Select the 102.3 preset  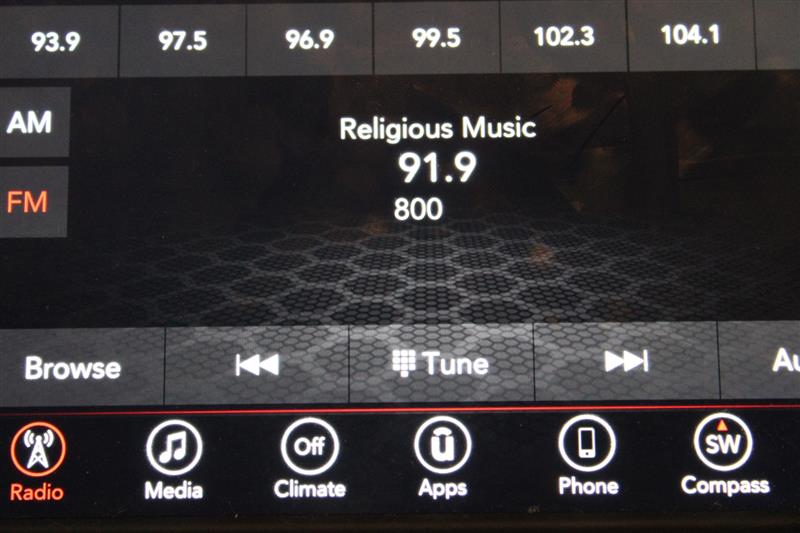click(564, 37)
